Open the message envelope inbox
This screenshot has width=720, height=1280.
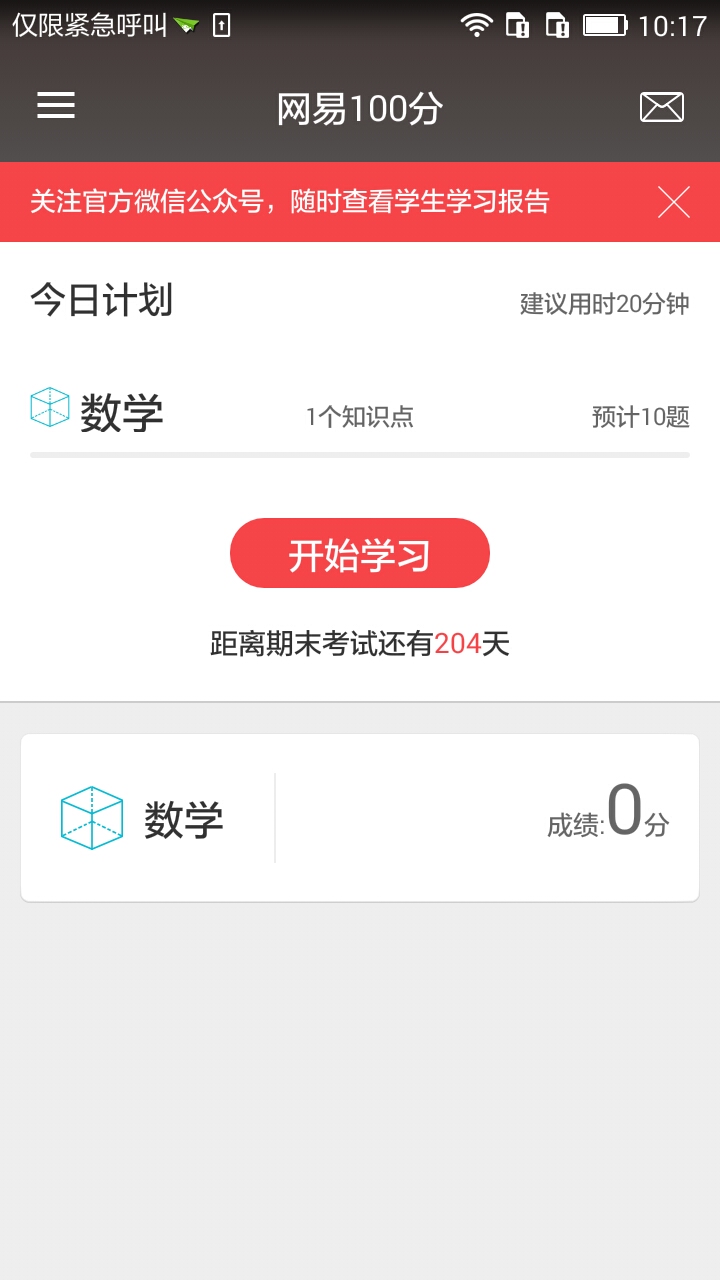(660, 105)
